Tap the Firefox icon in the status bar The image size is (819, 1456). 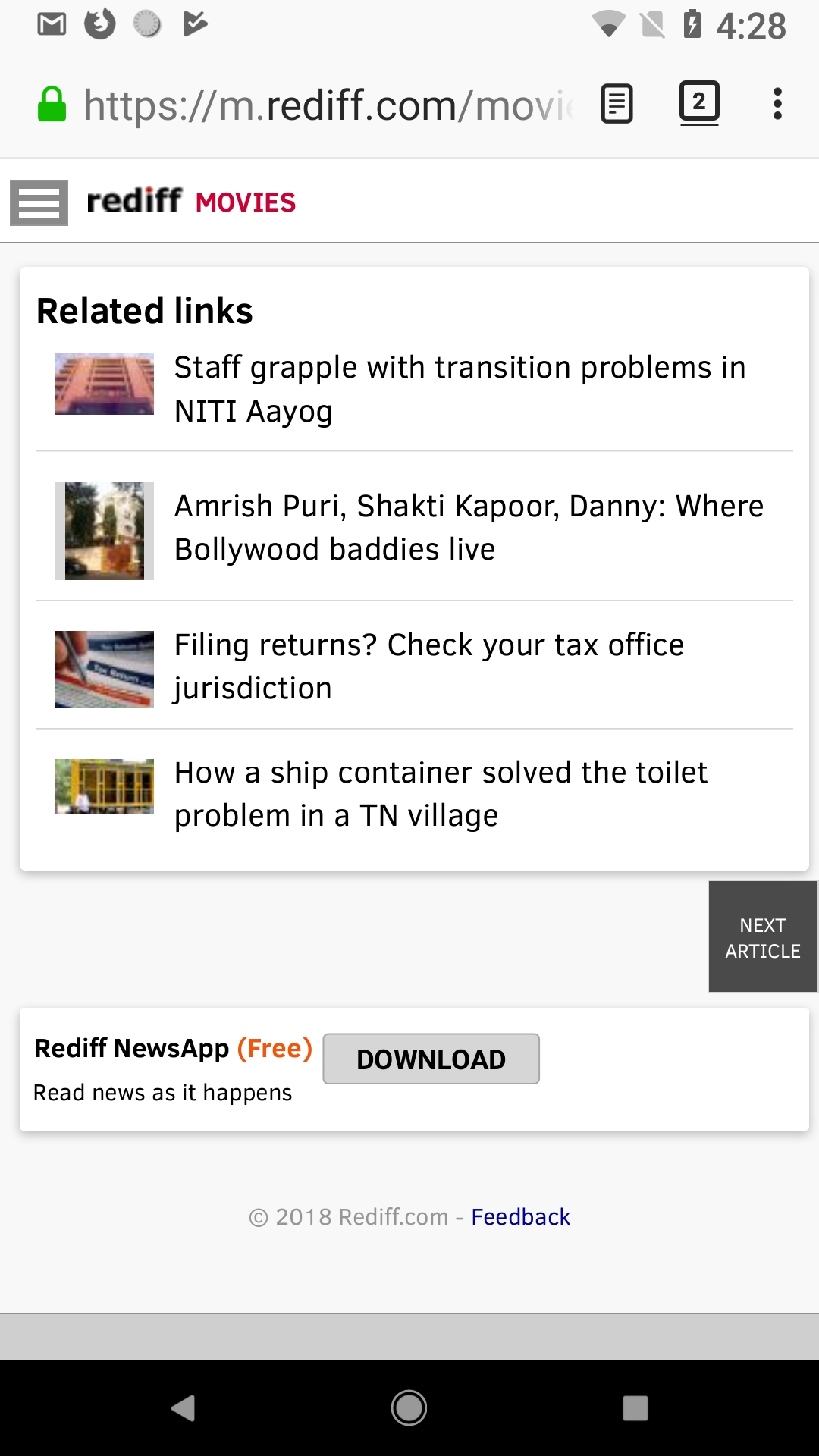point(99,23)
